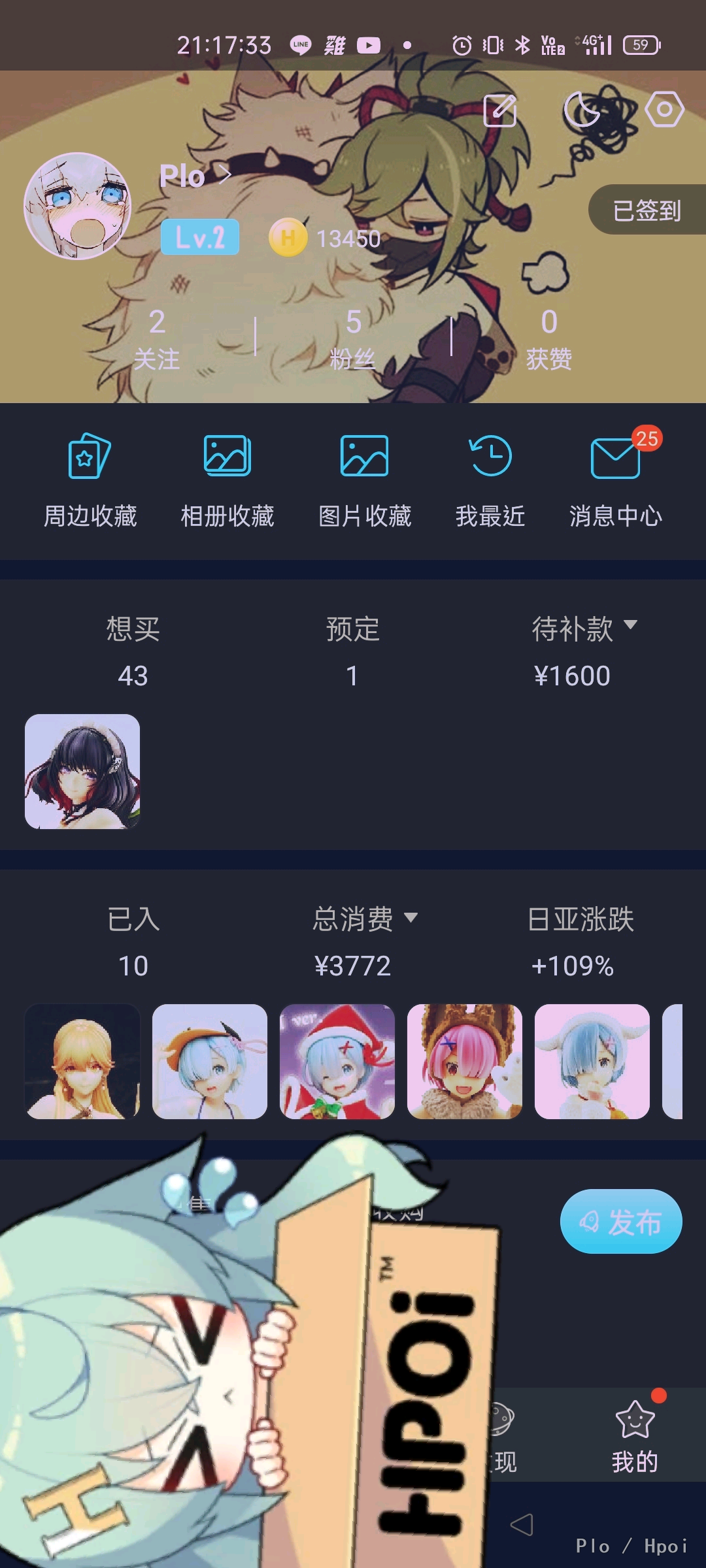Image resolution: width=706 pixels, height=1568 pixels.
Task: Tap the profile avatar picture
Action: point(77,206)
